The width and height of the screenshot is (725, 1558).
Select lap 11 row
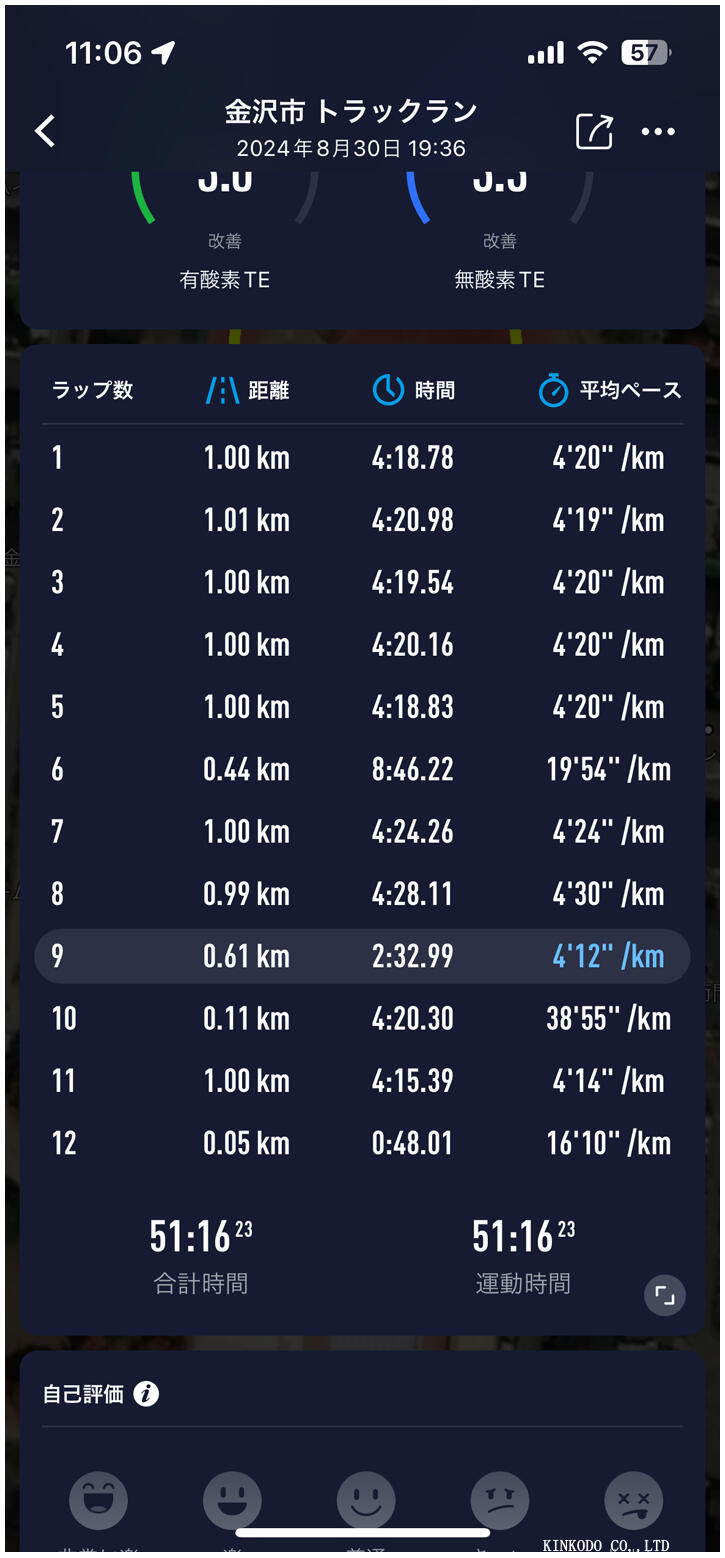click(x=362, y=1081)
